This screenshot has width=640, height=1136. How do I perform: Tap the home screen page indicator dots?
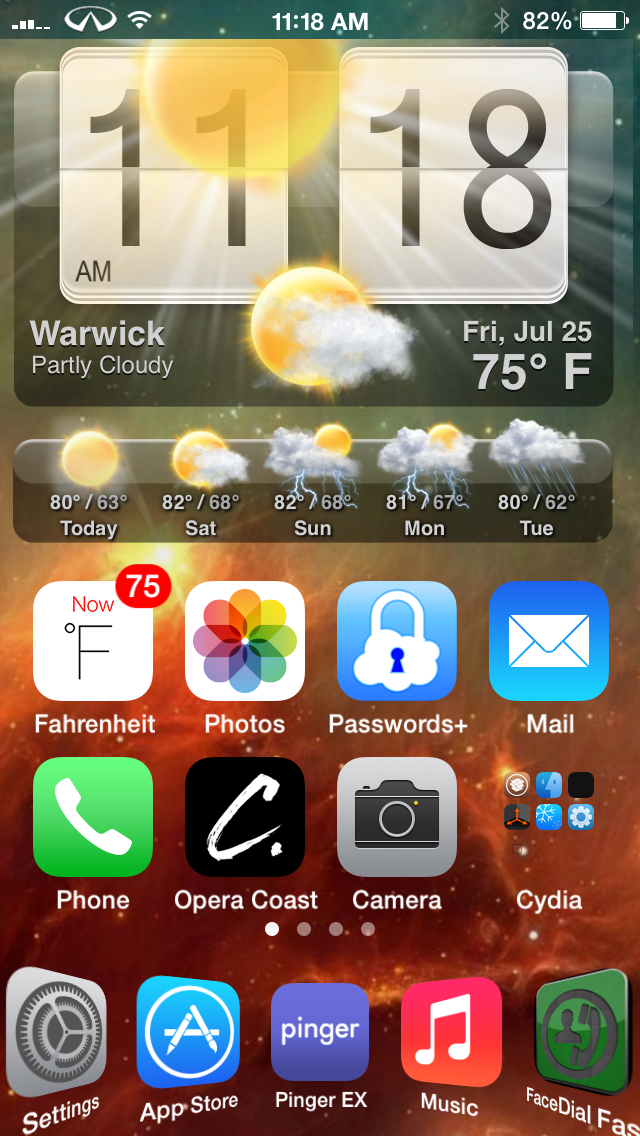pos(320,929)
